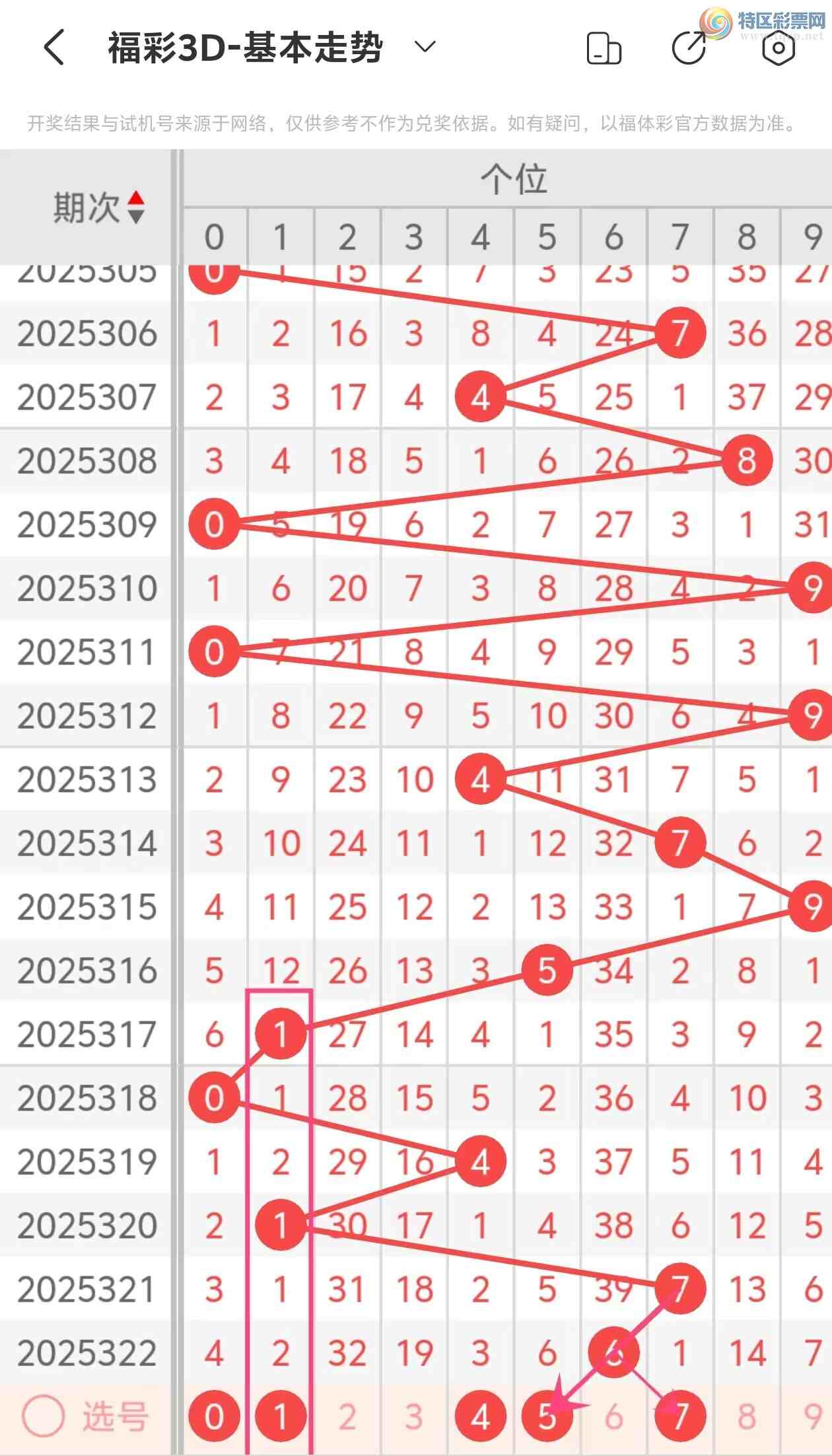This screenshot has height=1456, width=832.
Task: Tap the 选号 circle button
Action: (x=44, y=1416)
